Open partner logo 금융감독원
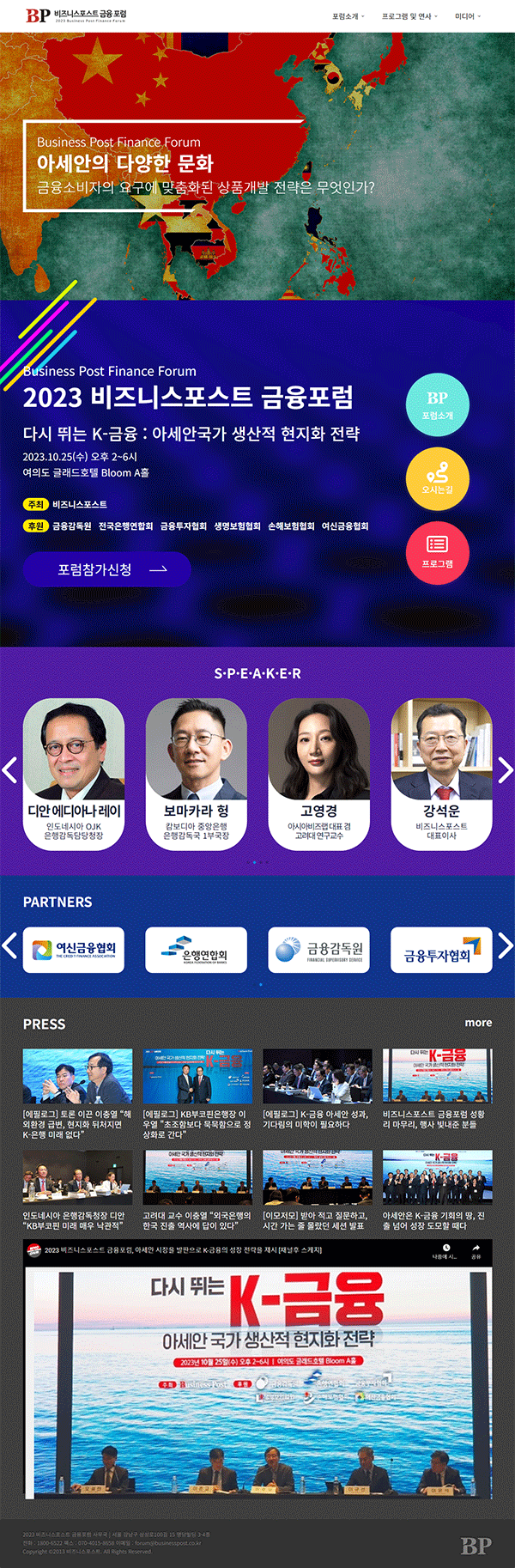515x1568 pixels. (x=318, y=950)
